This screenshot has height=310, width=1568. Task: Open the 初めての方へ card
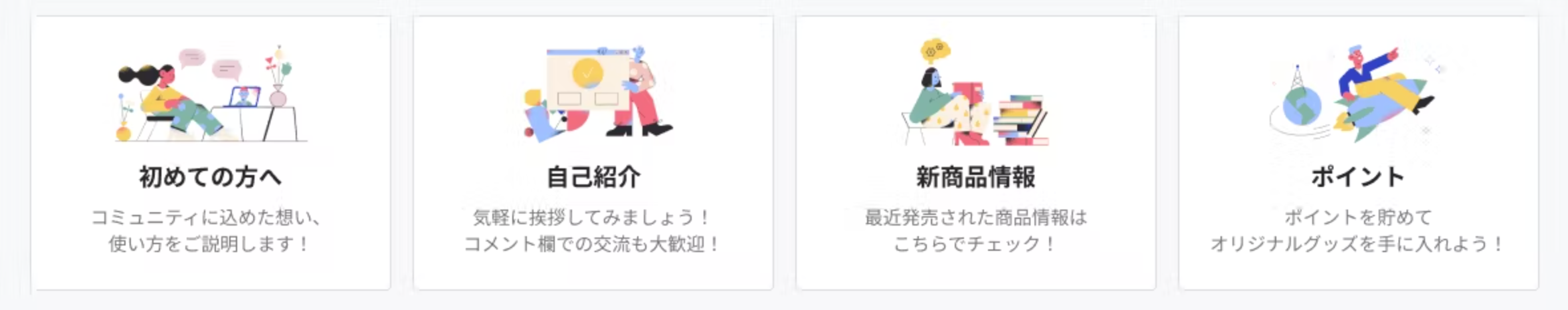[210, 153]
